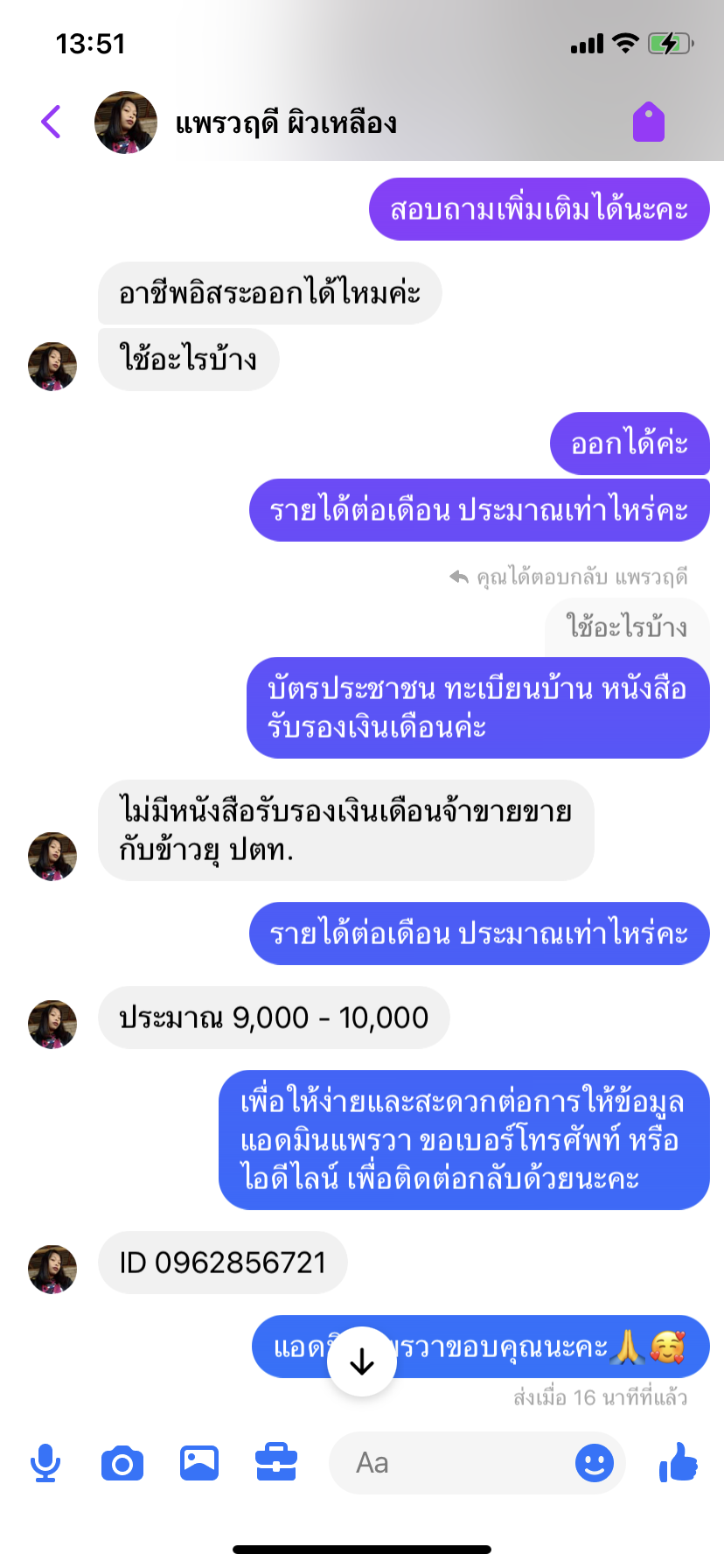Screen dimensions: 724x1568
Task: Open the photo gallery picker
Action: click(x=199, y=1463)
